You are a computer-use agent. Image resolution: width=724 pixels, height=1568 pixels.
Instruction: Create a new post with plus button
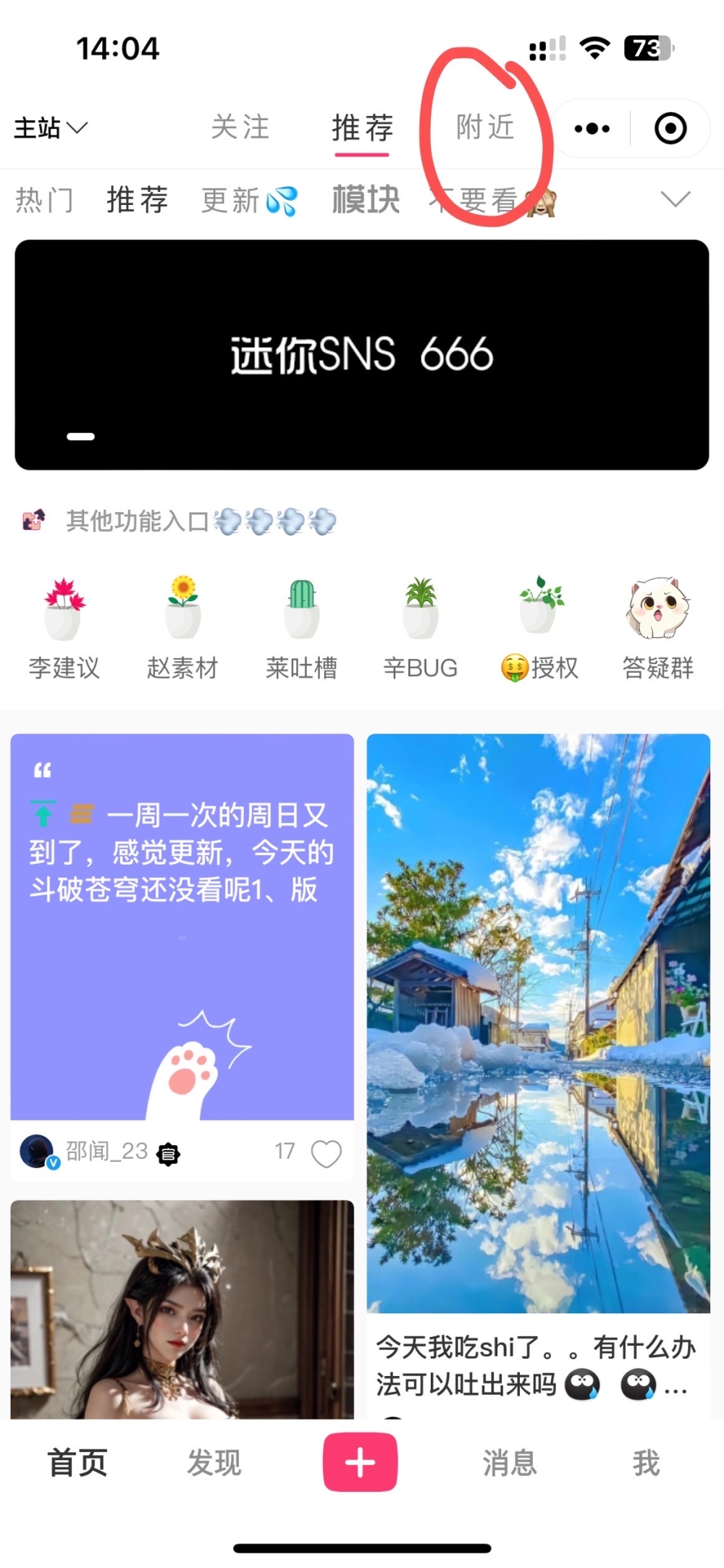(x=360, y=1462)
